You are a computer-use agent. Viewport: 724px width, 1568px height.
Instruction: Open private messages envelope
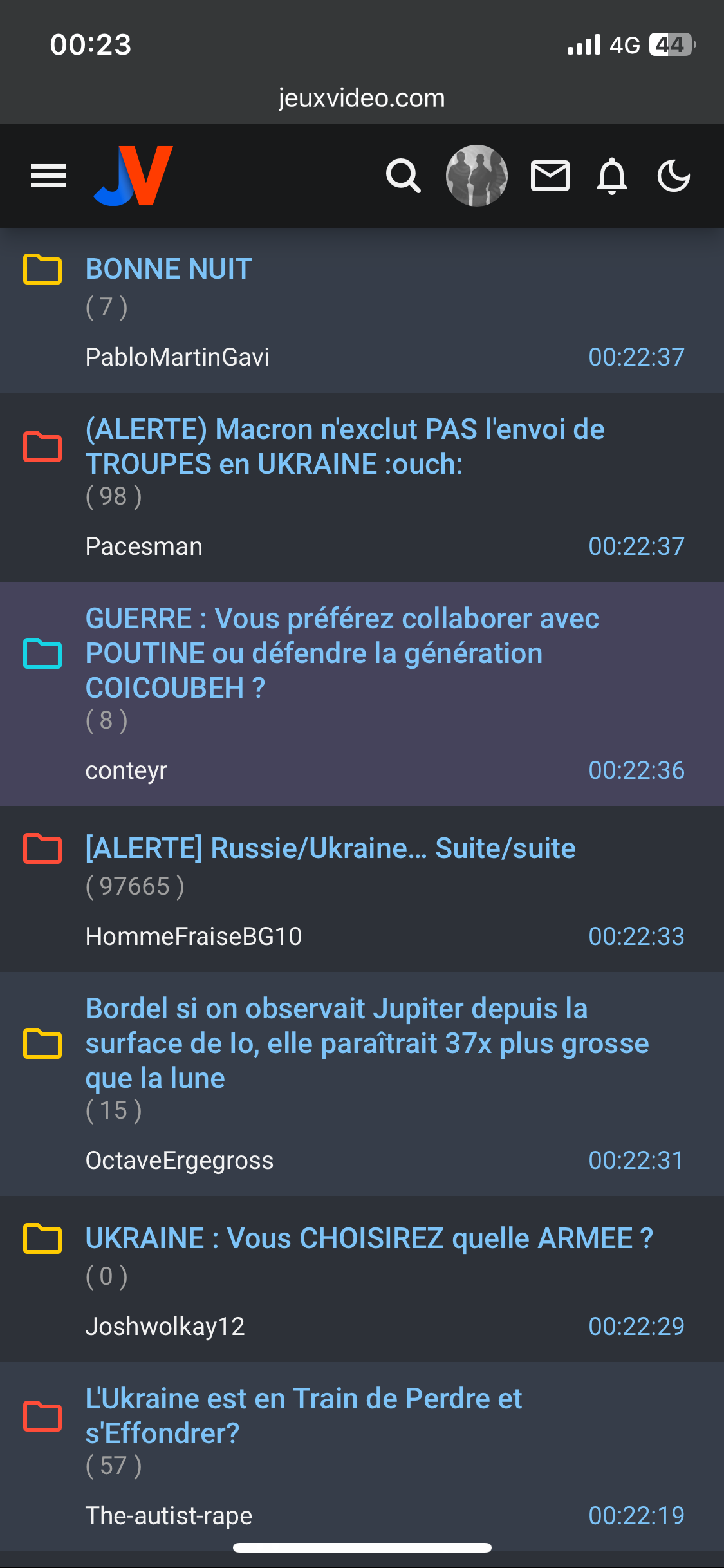click(x=550, y=176)
